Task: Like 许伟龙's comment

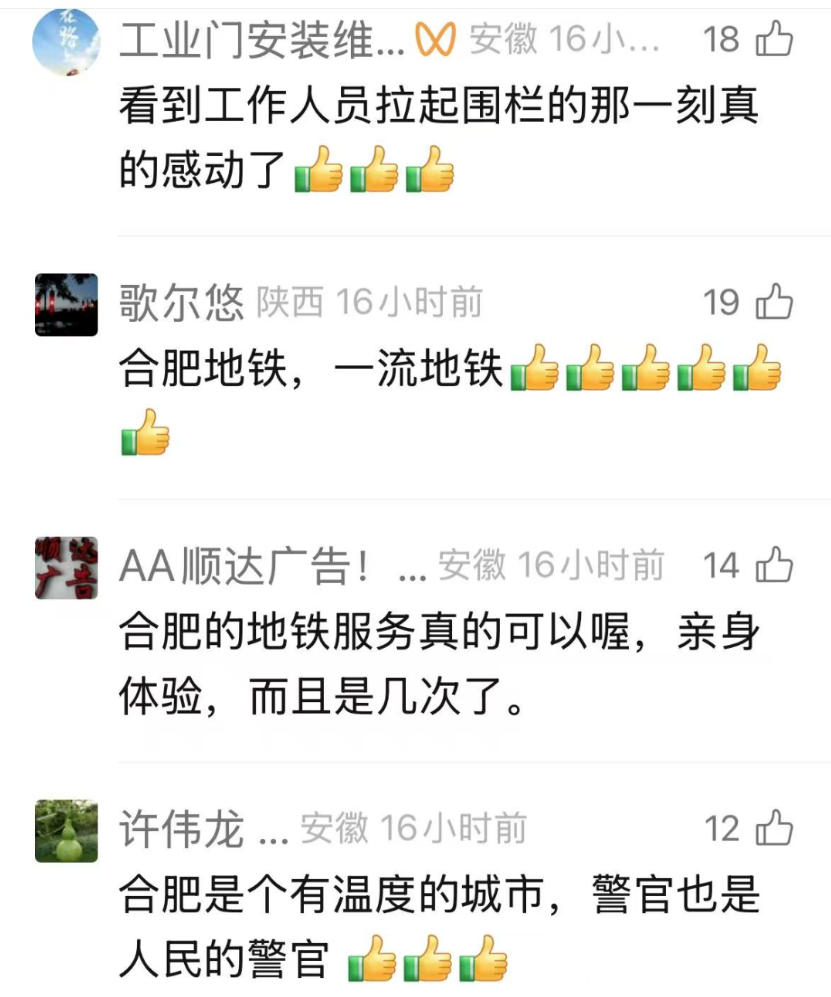Action: (774, 828)
